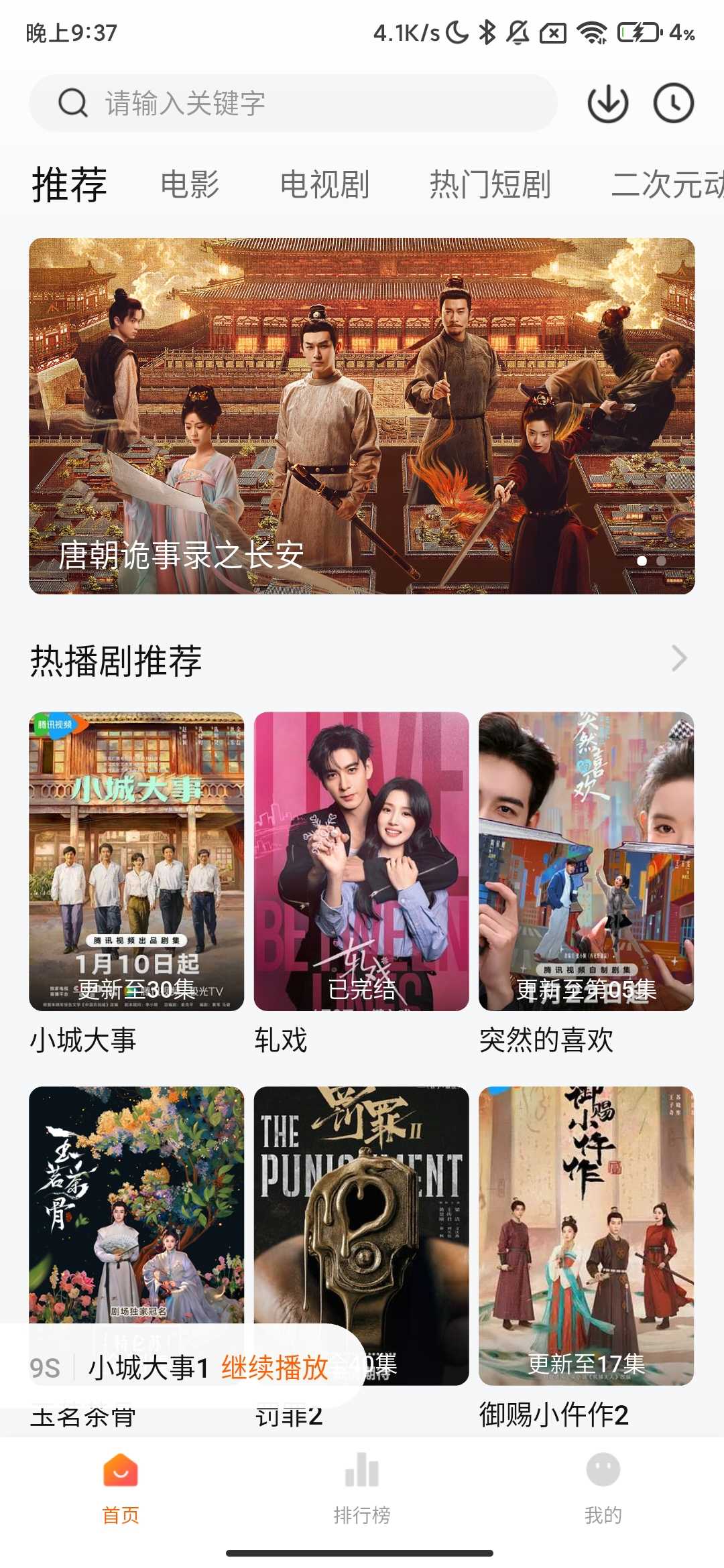This screenshot has height=1568, width=724.
Task: Open the 我的 profile tab
Action: click(x=603, y=1483)
